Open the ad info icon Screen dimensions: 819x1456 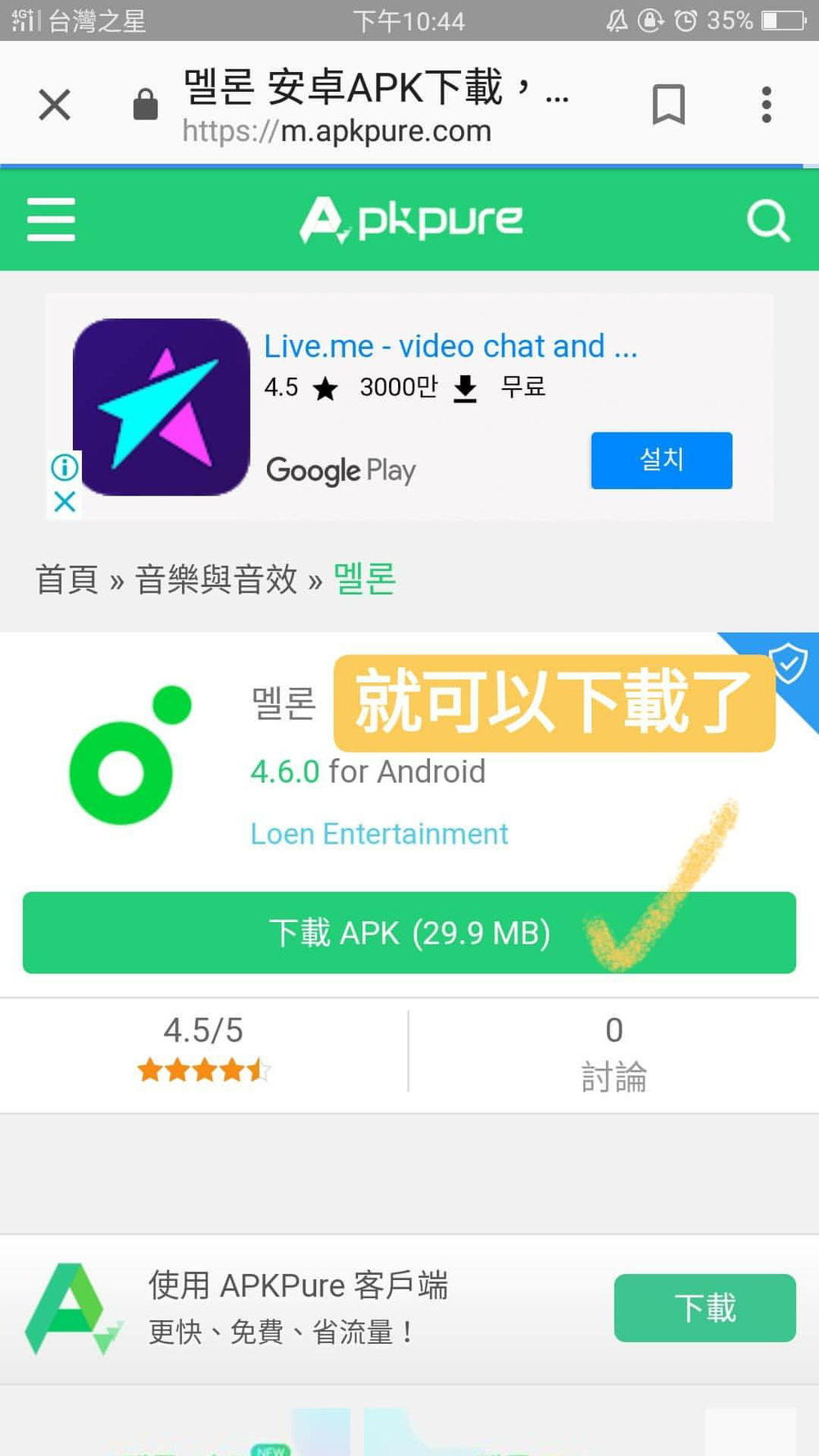click(x=65, y=468)
